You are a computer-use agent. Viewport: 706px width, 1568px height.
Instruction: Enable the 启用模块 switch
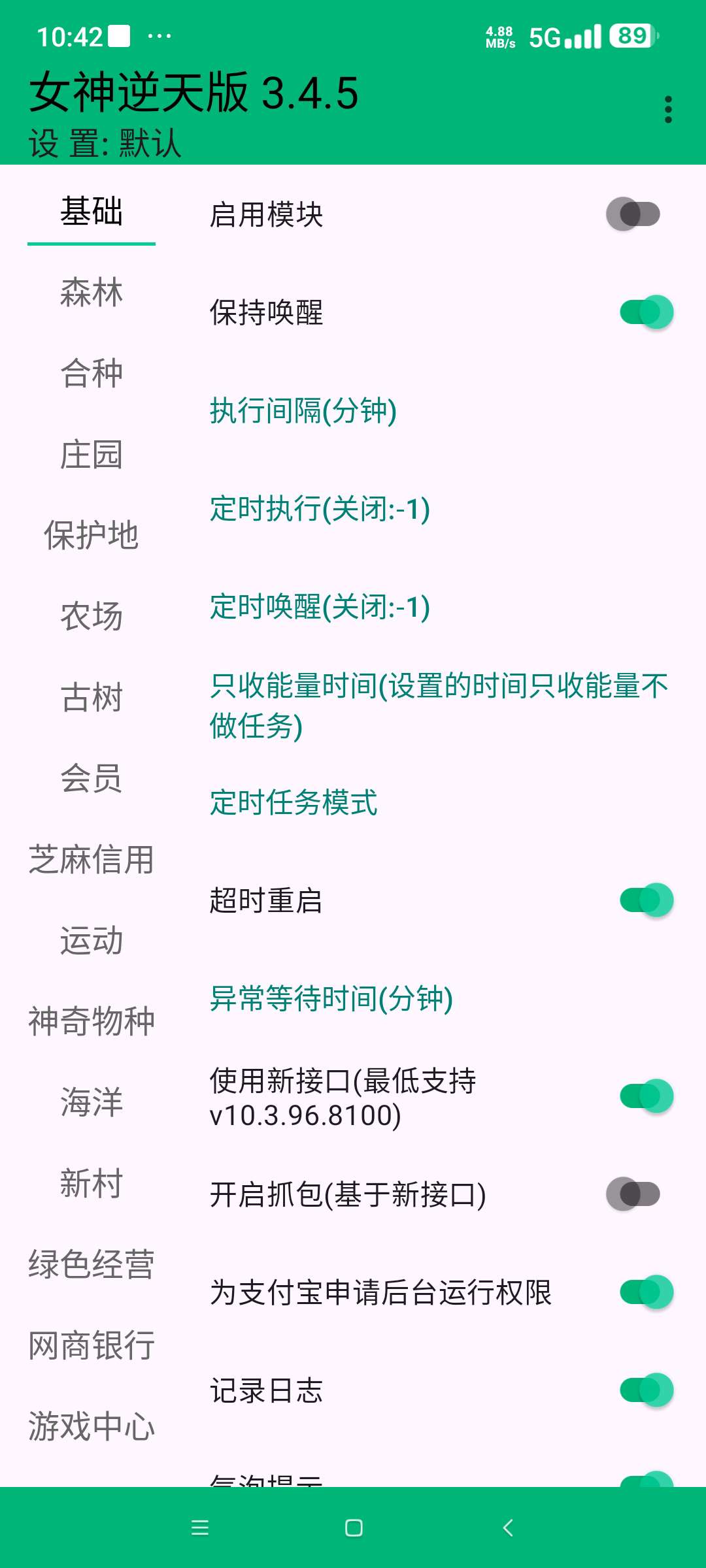coord(639,212)
